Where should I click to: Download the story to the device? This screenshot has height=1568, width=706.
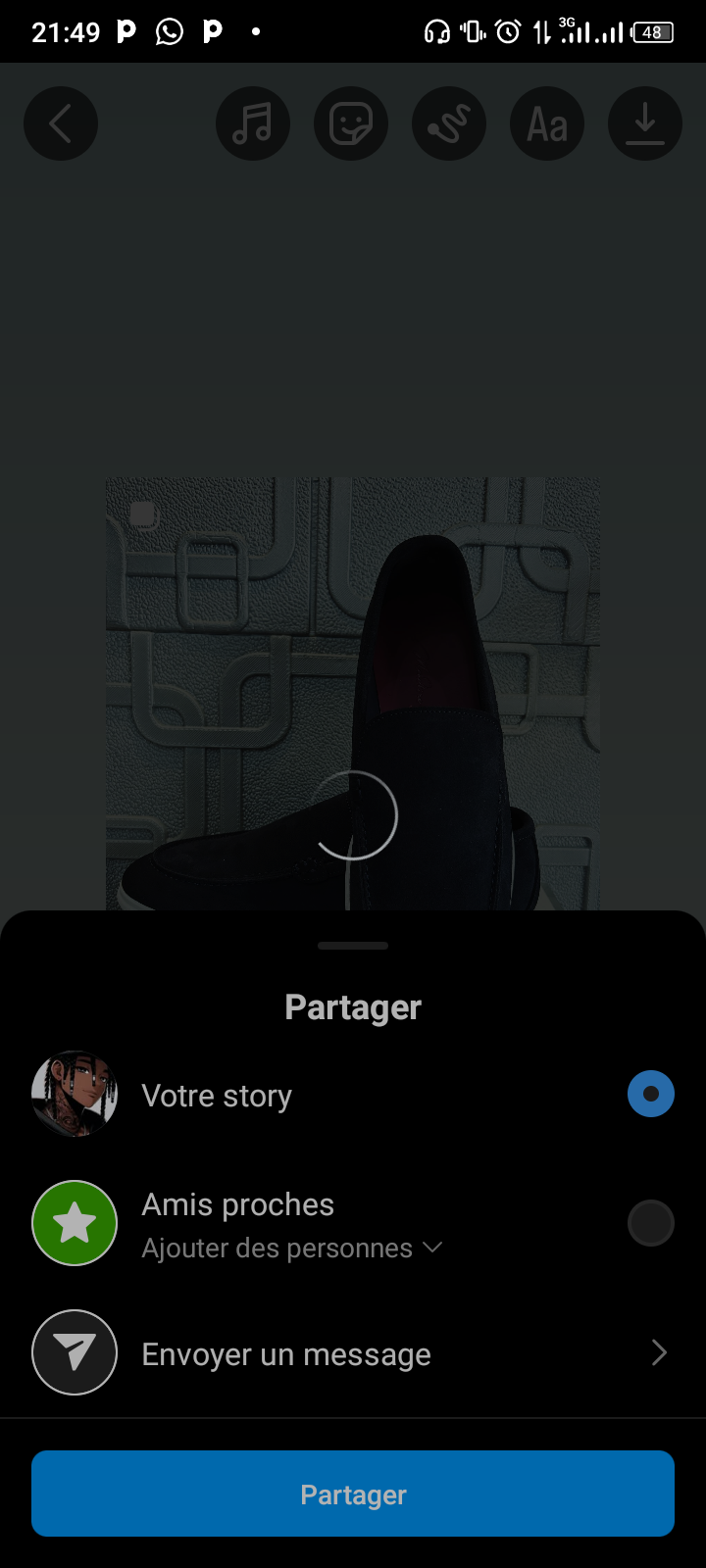point(644,124)
